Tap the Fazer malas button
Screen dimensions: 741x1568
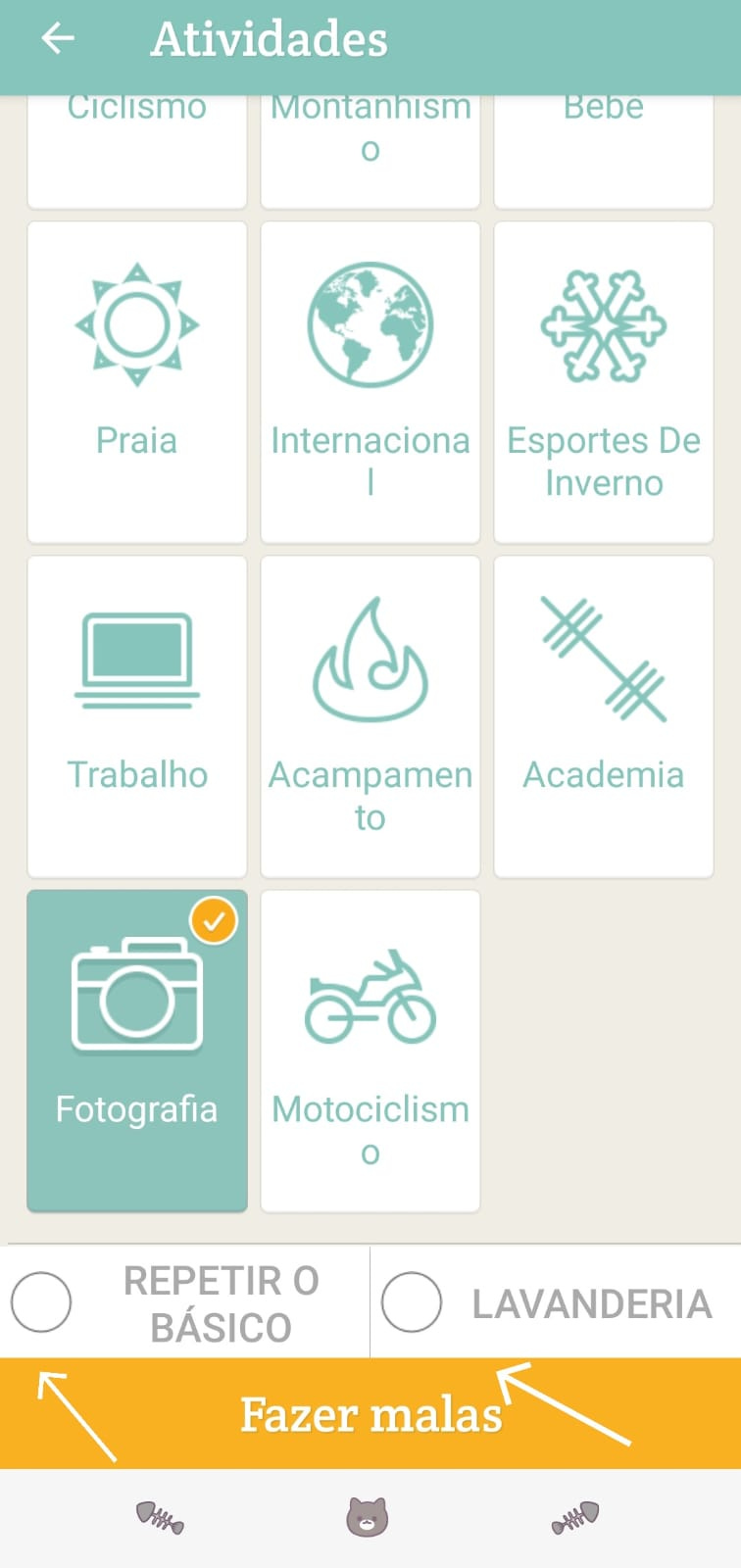(370, 1414)
